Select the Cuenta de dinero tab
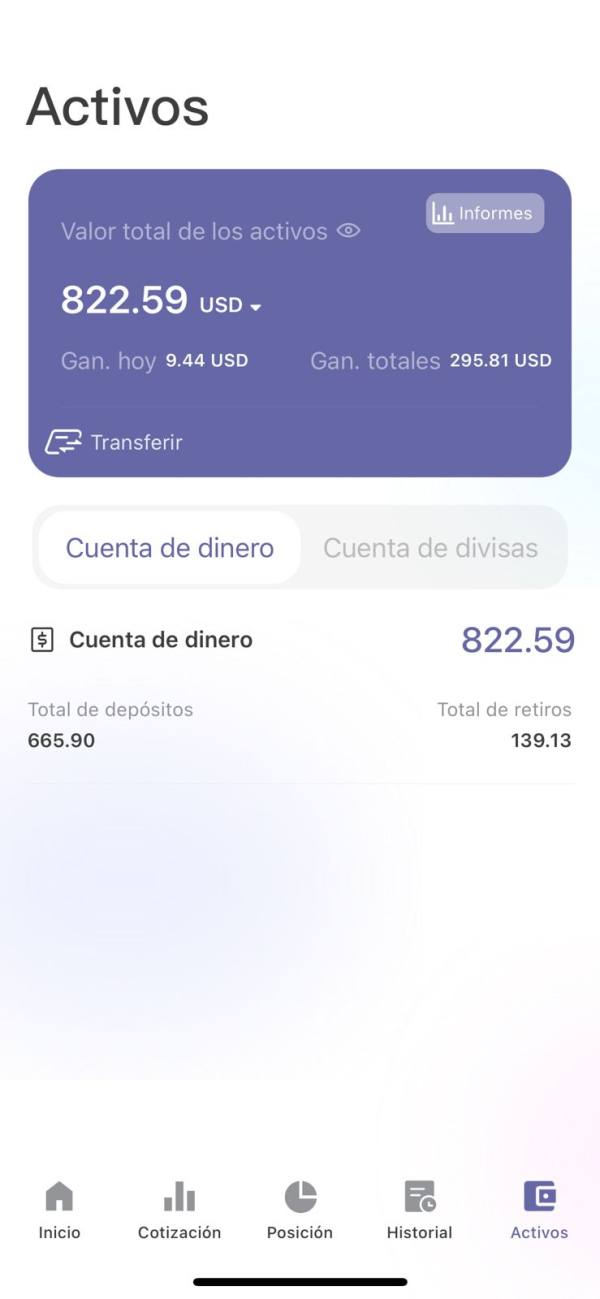The height and width of the screenshot is (1299, 600). tap(170, 548)
